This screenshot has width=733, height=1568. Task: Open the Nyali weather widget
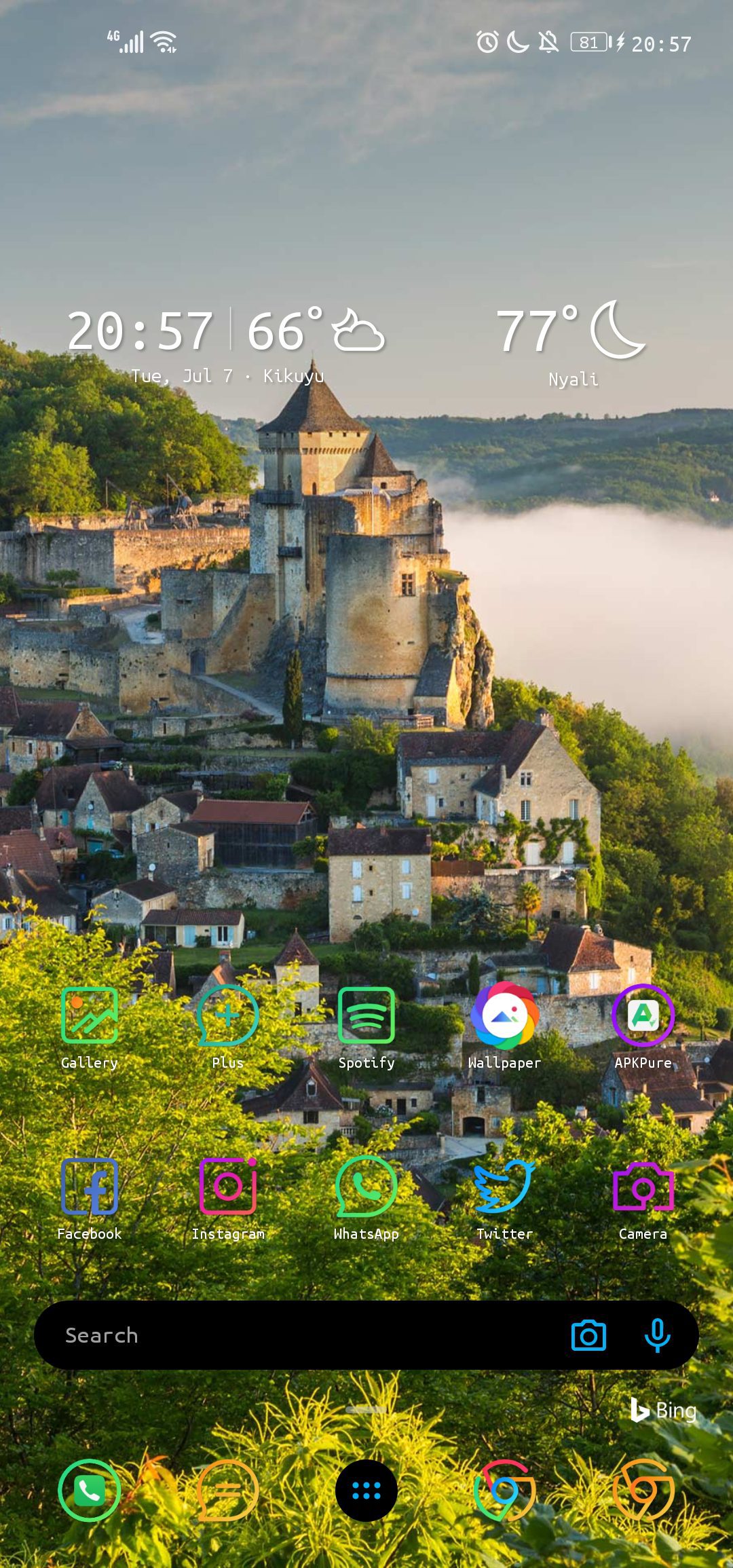571,343
